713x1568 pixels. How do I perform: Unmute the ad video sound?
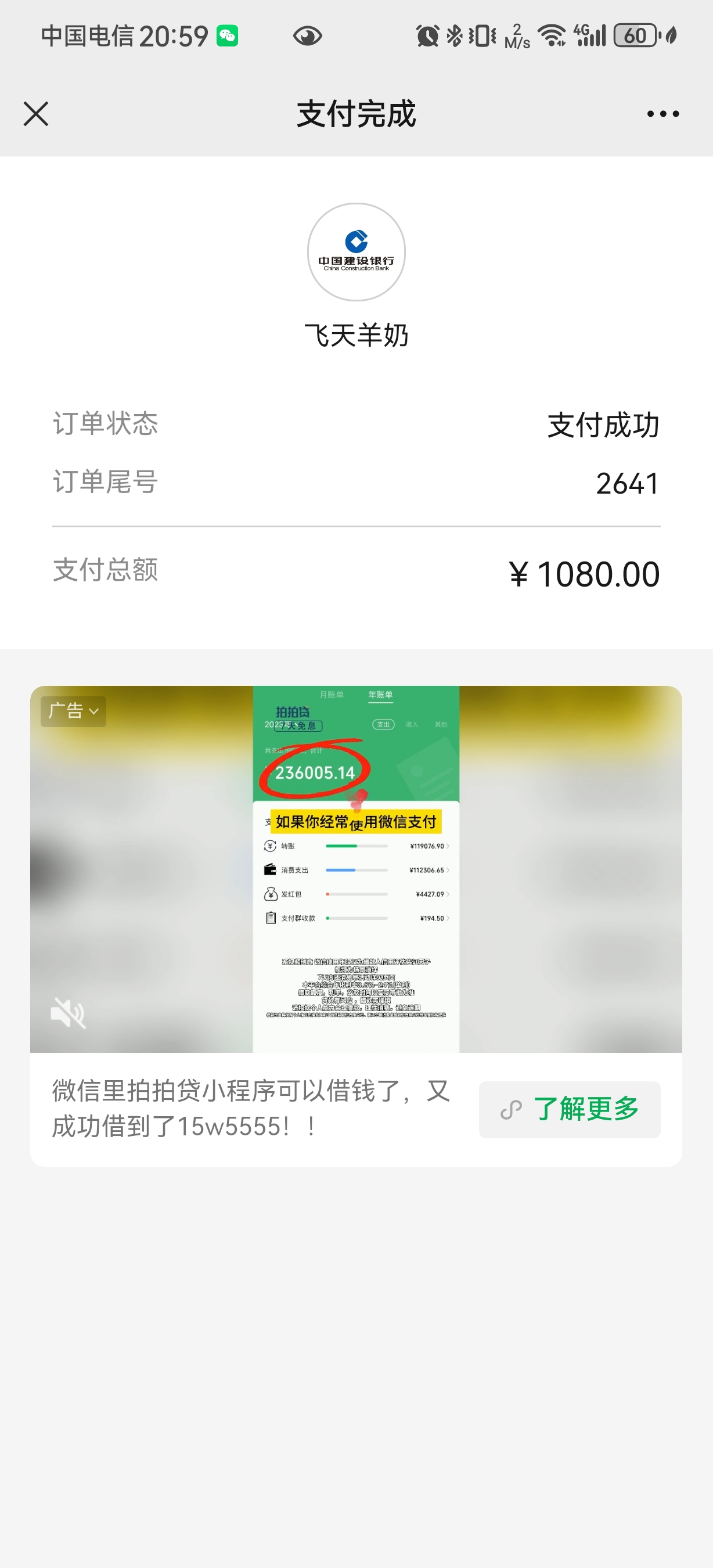(67, 1013)
